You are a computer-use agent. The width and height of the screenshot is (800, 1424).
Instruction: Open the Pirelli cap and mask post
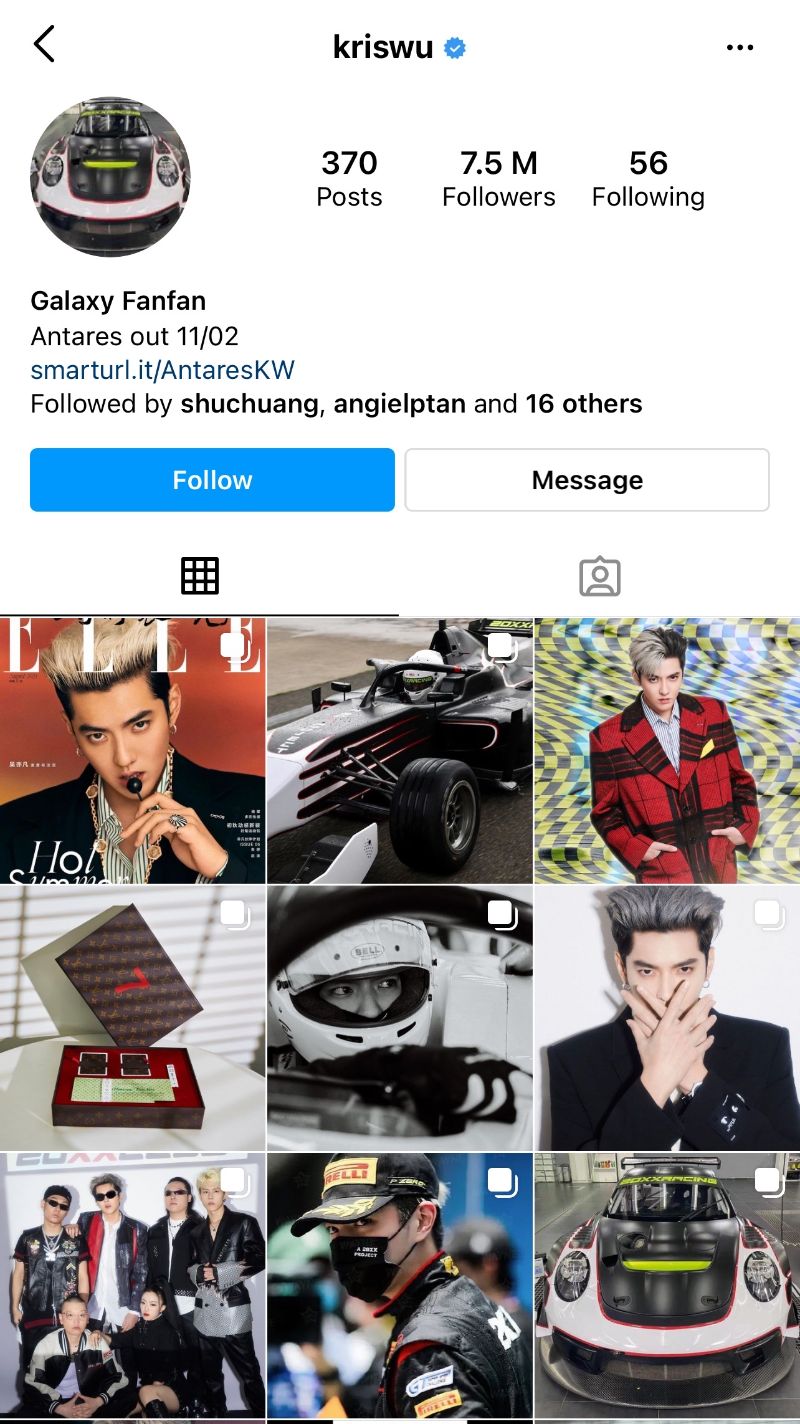coord(400,1285)
